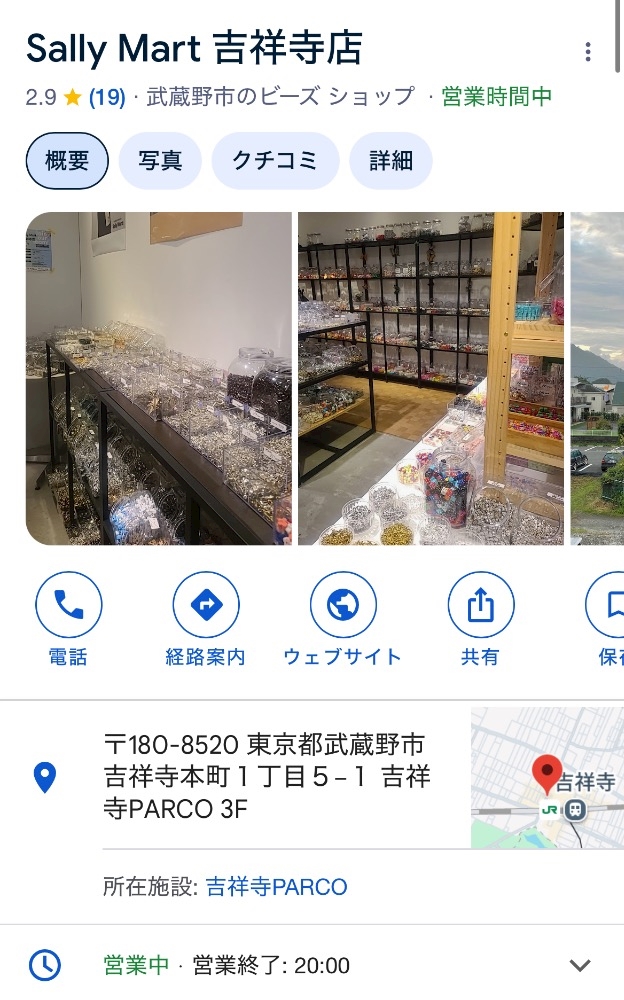Open the 吉祥寺PARCO facility link
Image resolution: width=624 pixels, height=1000 pixels.
click(x=276, y=886)
